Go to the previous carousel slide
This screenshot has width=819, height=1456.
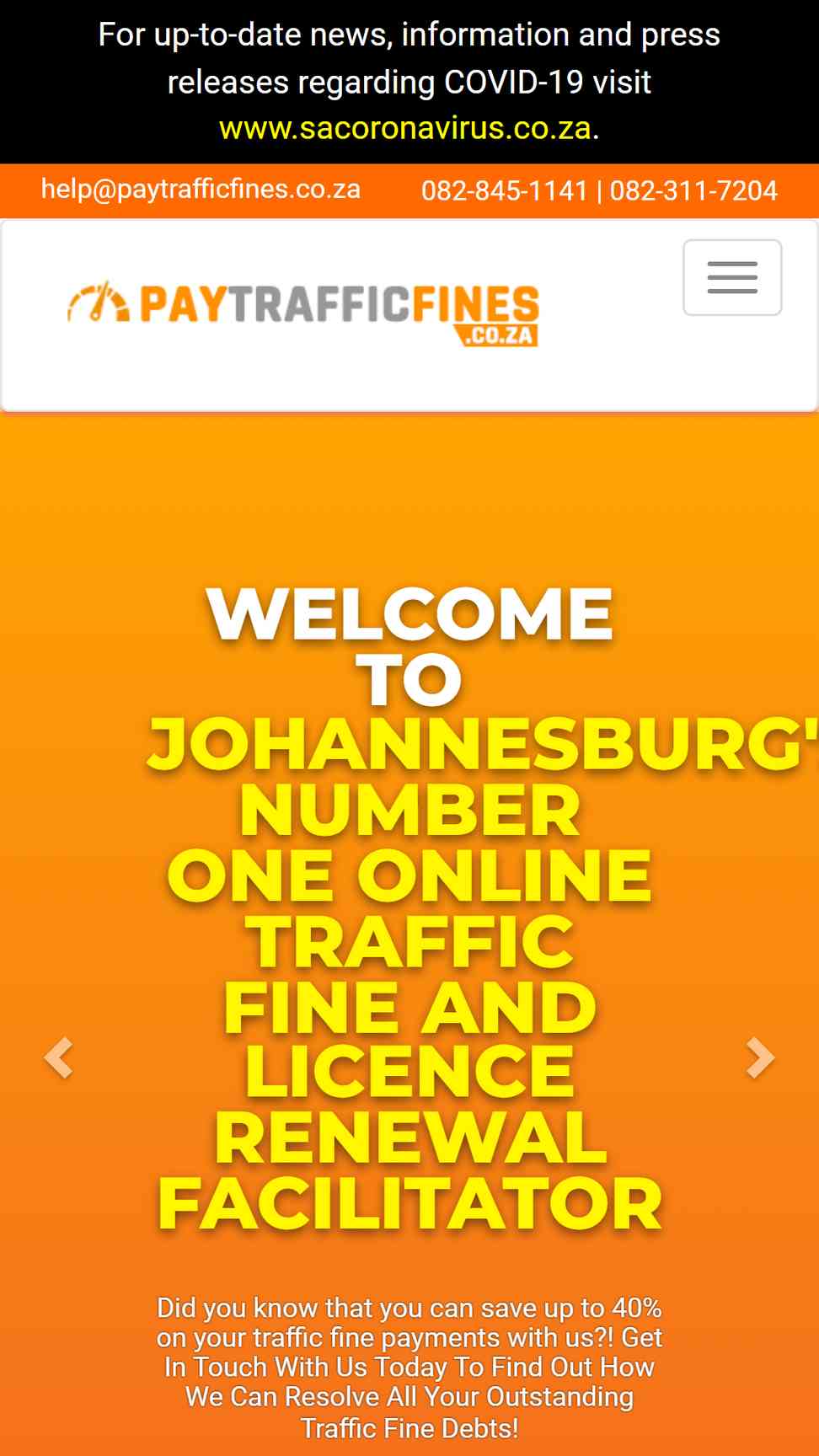click(x=58, y=1057)
